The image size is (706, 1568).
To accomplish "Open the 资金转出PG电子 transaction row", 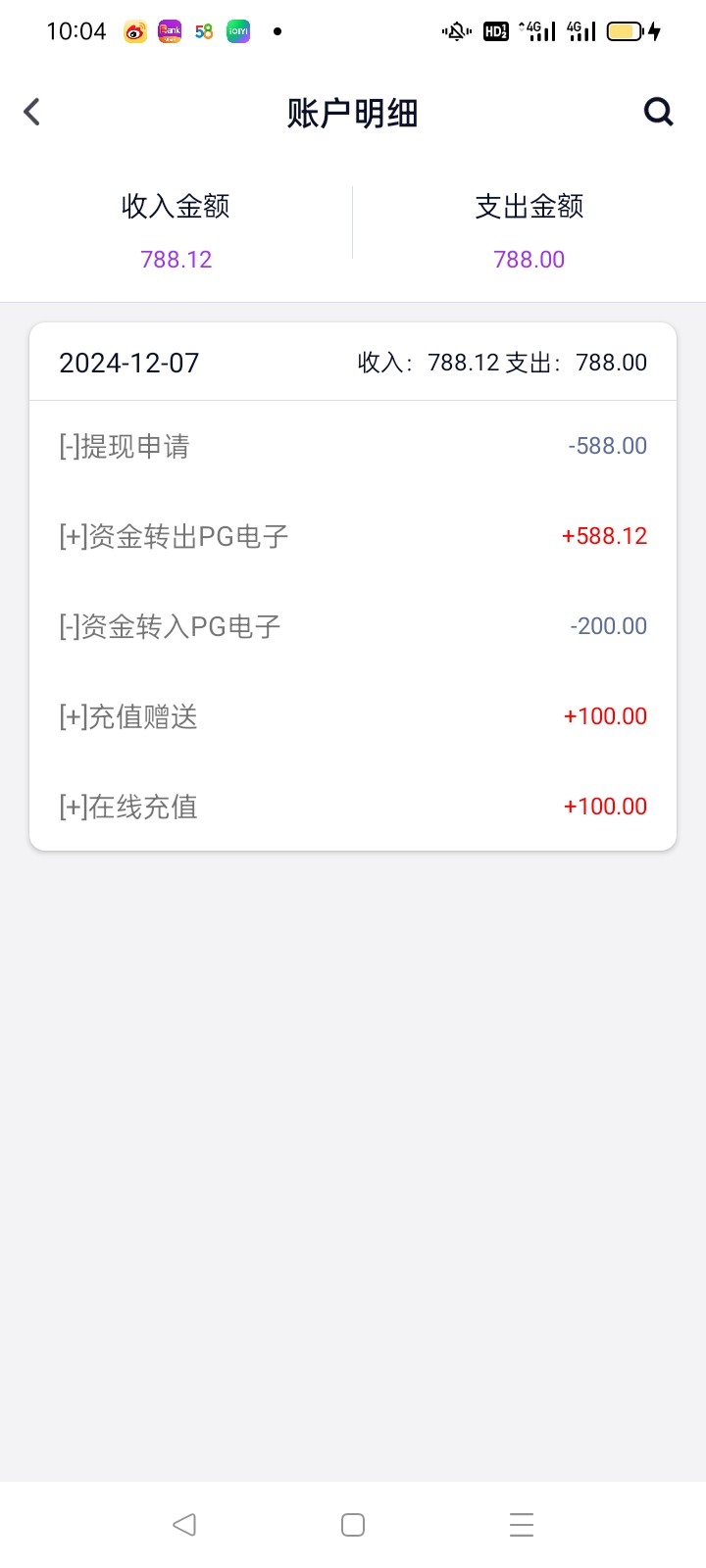I will point(353,536).
